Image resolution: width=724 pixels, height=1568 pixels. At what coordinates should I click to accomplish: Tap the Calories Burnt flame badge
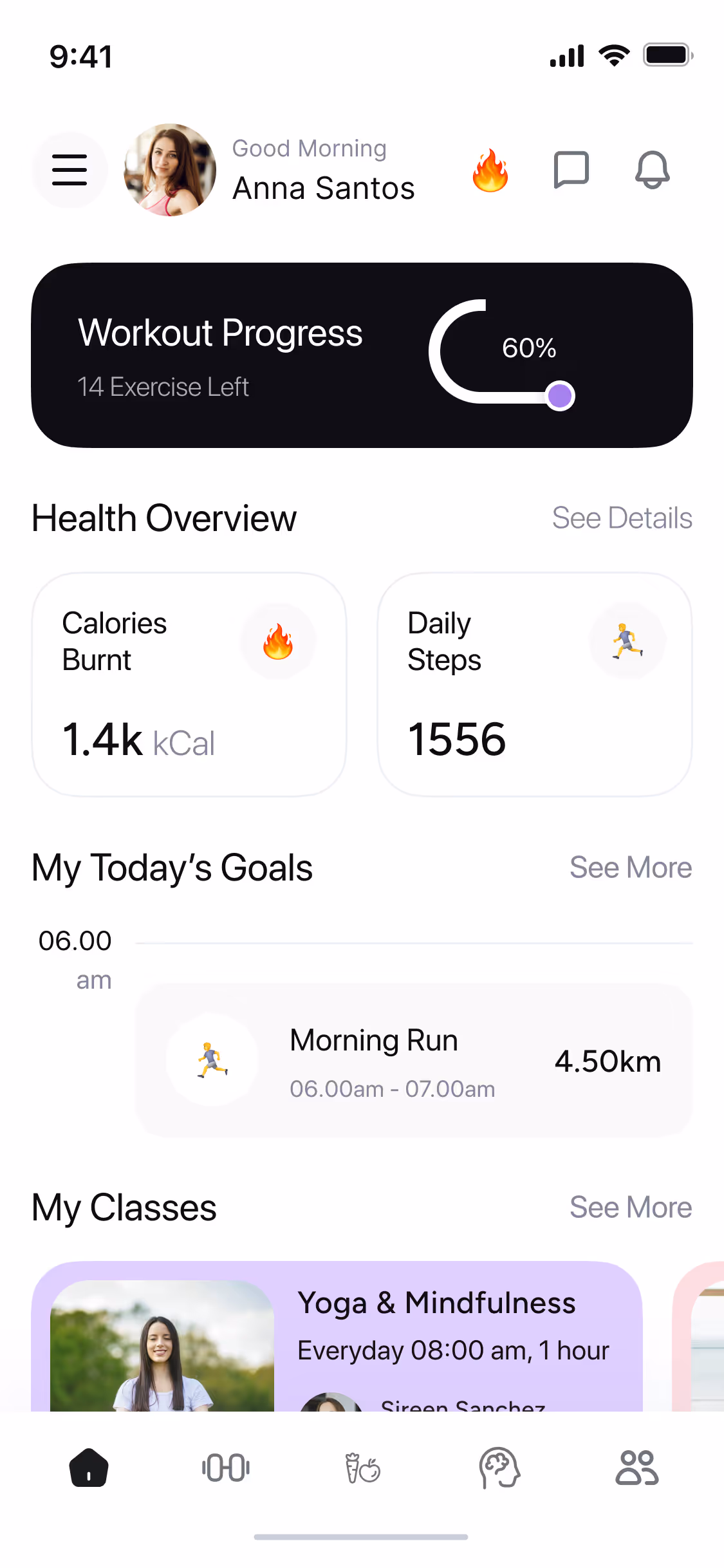click(277, 640)
